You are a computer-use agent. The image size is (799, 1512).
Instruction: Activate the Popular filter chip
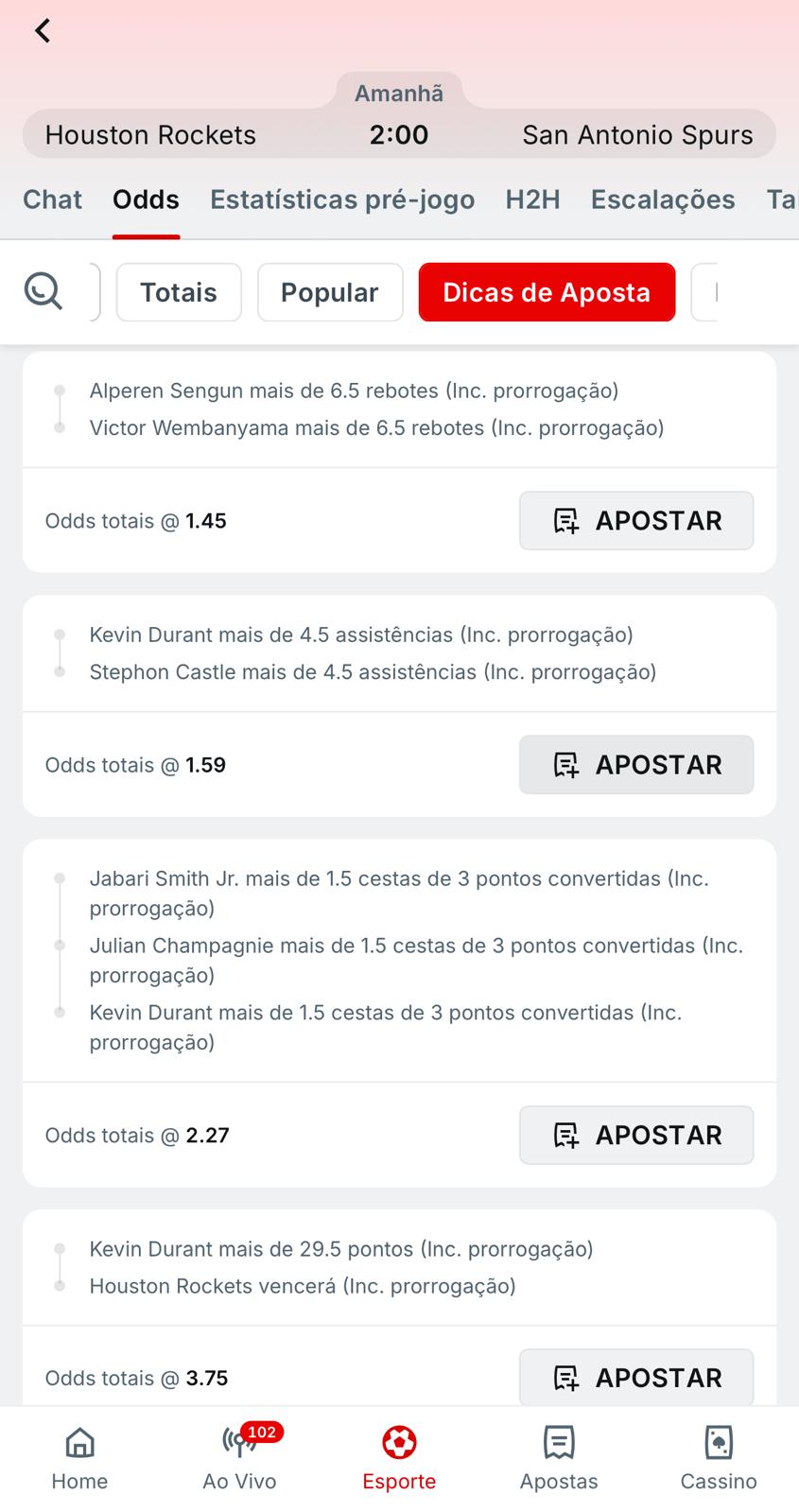click(x=330, y=291)
